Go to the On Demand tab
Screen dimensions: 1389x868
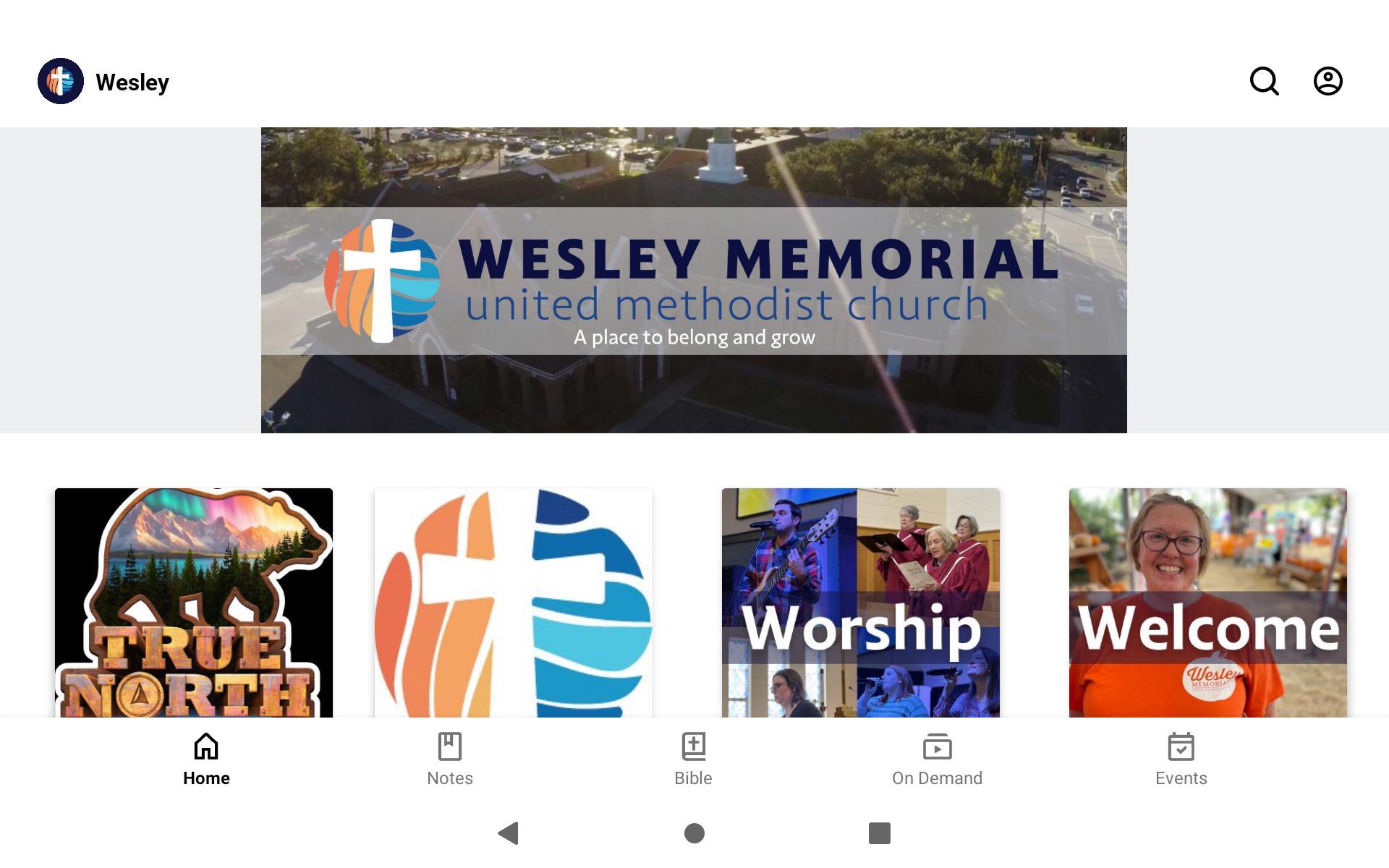pyautogui.click(x=937, y=759)
